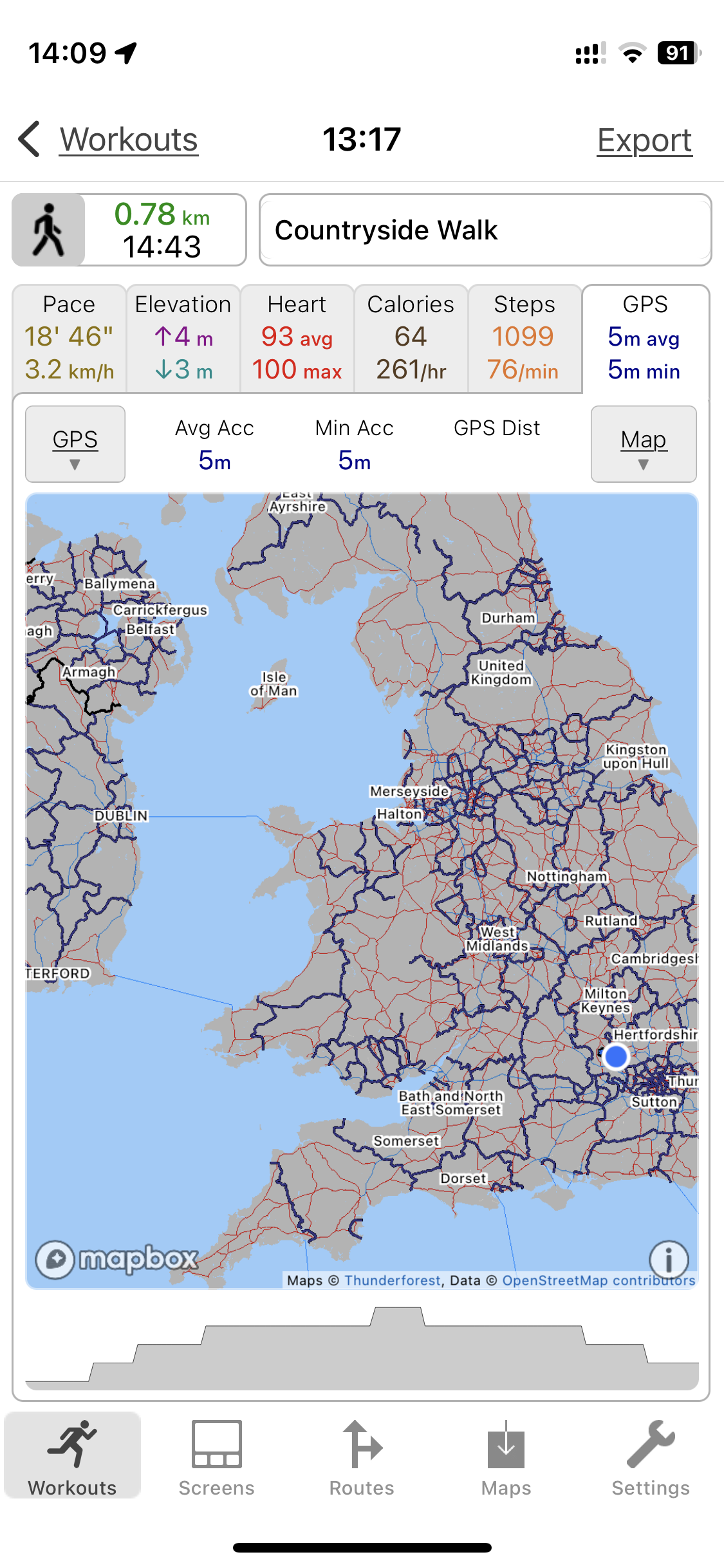Show the Calories tab
Viewport: 724px width, 1568px height.
(x=411, y=338)
